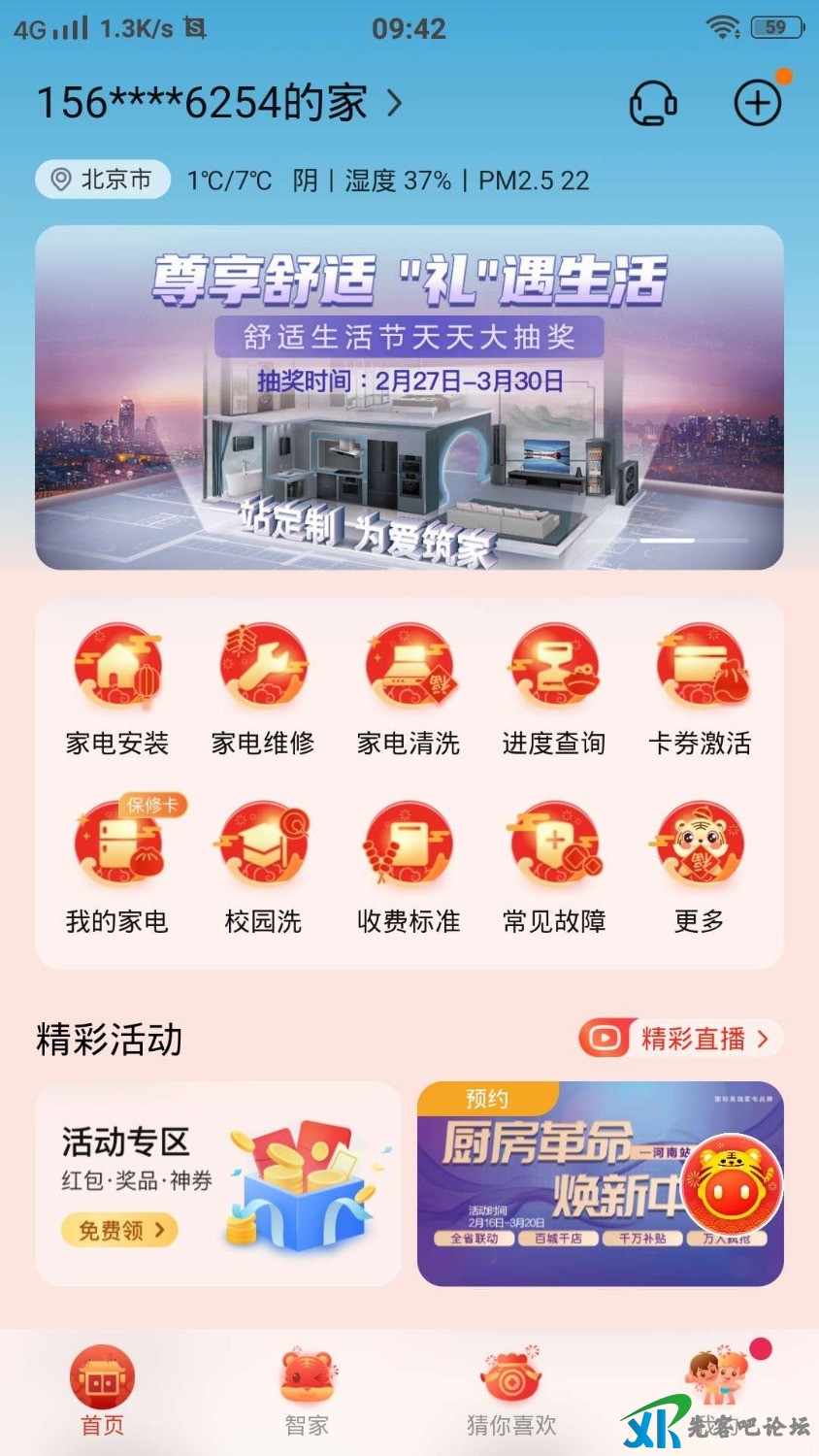Open the 舒适生活节 lottery banner

pos(409,397)
